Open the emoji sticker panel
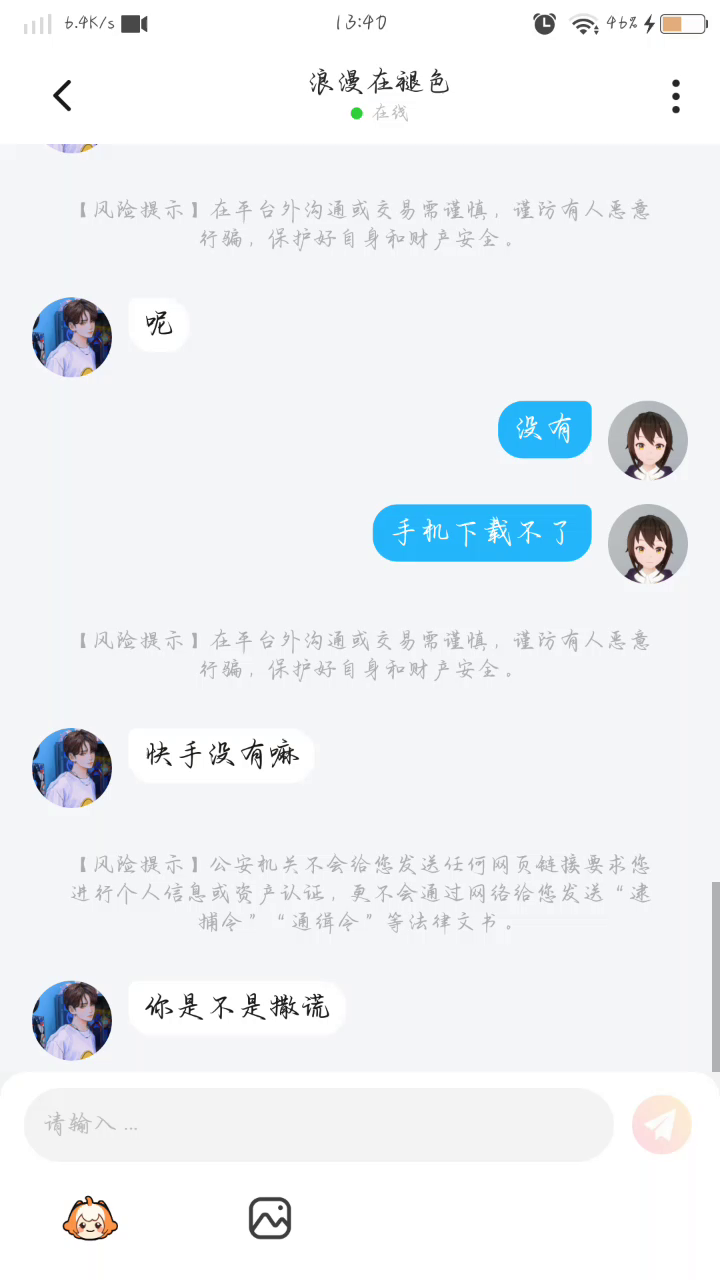Viewport: 720px width, 1280px height. pyautogui.click(x=90, y=1218)
